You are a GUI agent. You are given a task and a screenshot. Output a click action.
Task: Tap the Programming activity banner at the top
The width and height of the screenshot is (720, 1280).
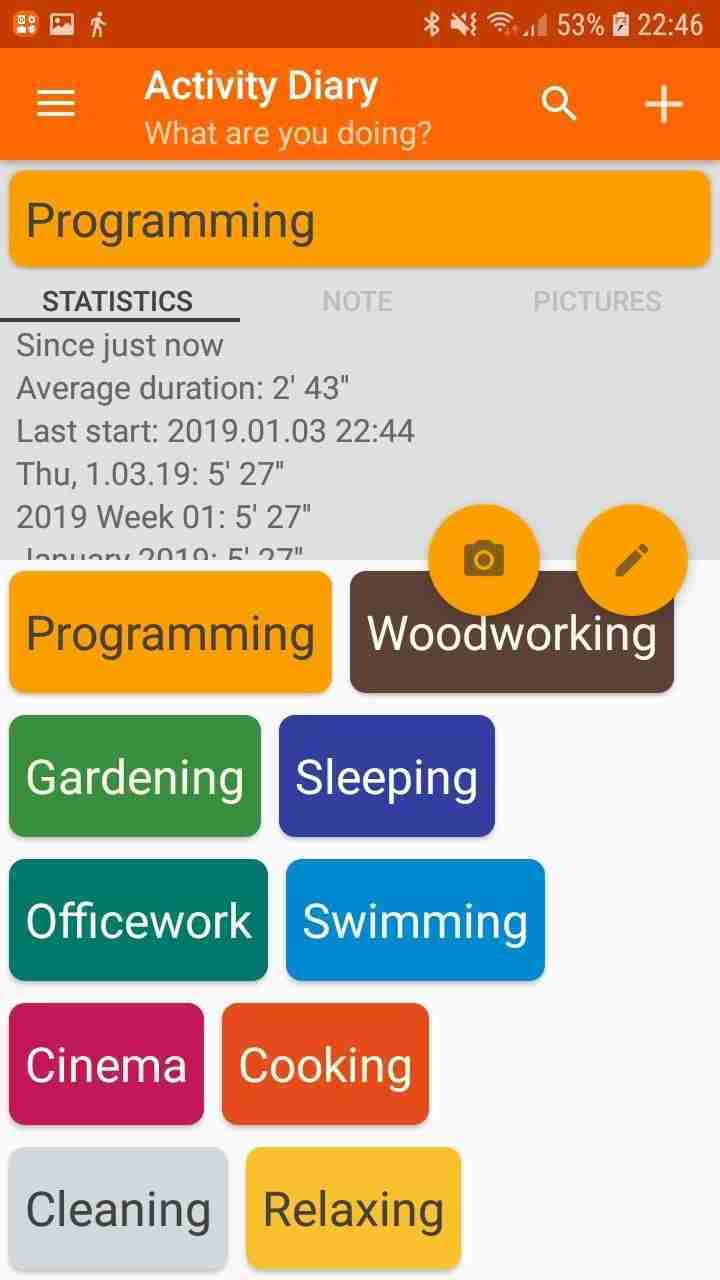click(360, 218)
